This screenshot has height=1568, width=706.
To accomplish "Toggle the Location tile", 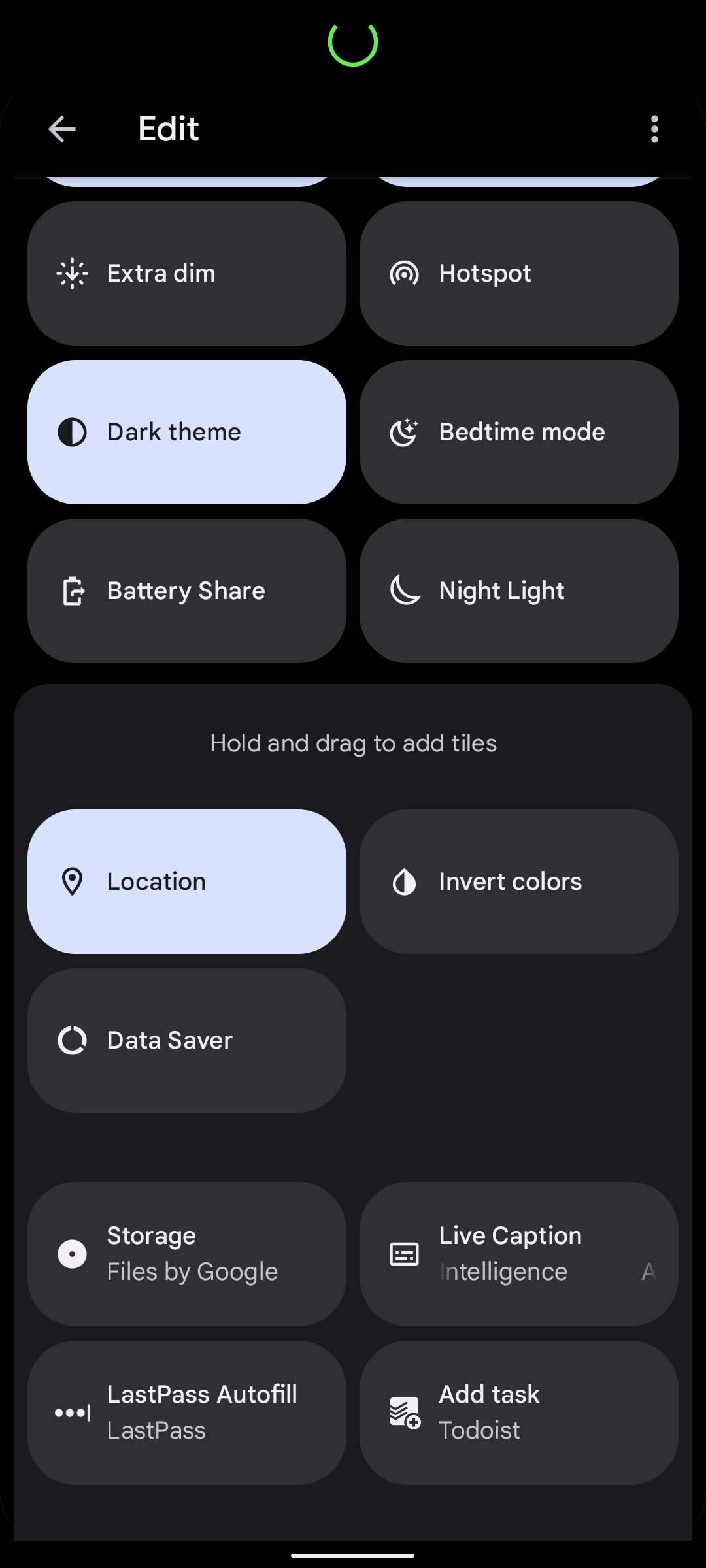I will [x=186, y=881].
